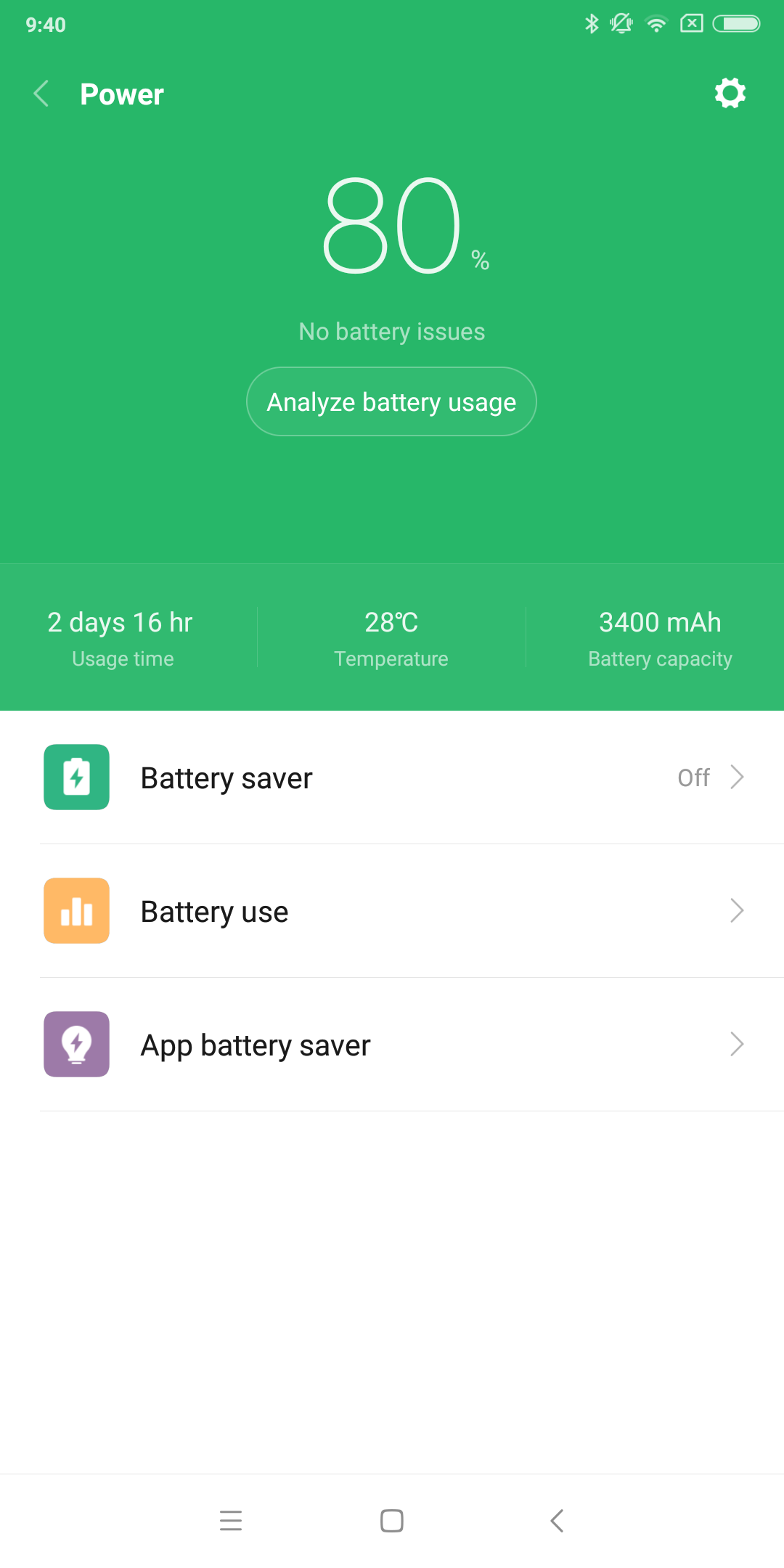Go back from the Power screen

[41, 94]
